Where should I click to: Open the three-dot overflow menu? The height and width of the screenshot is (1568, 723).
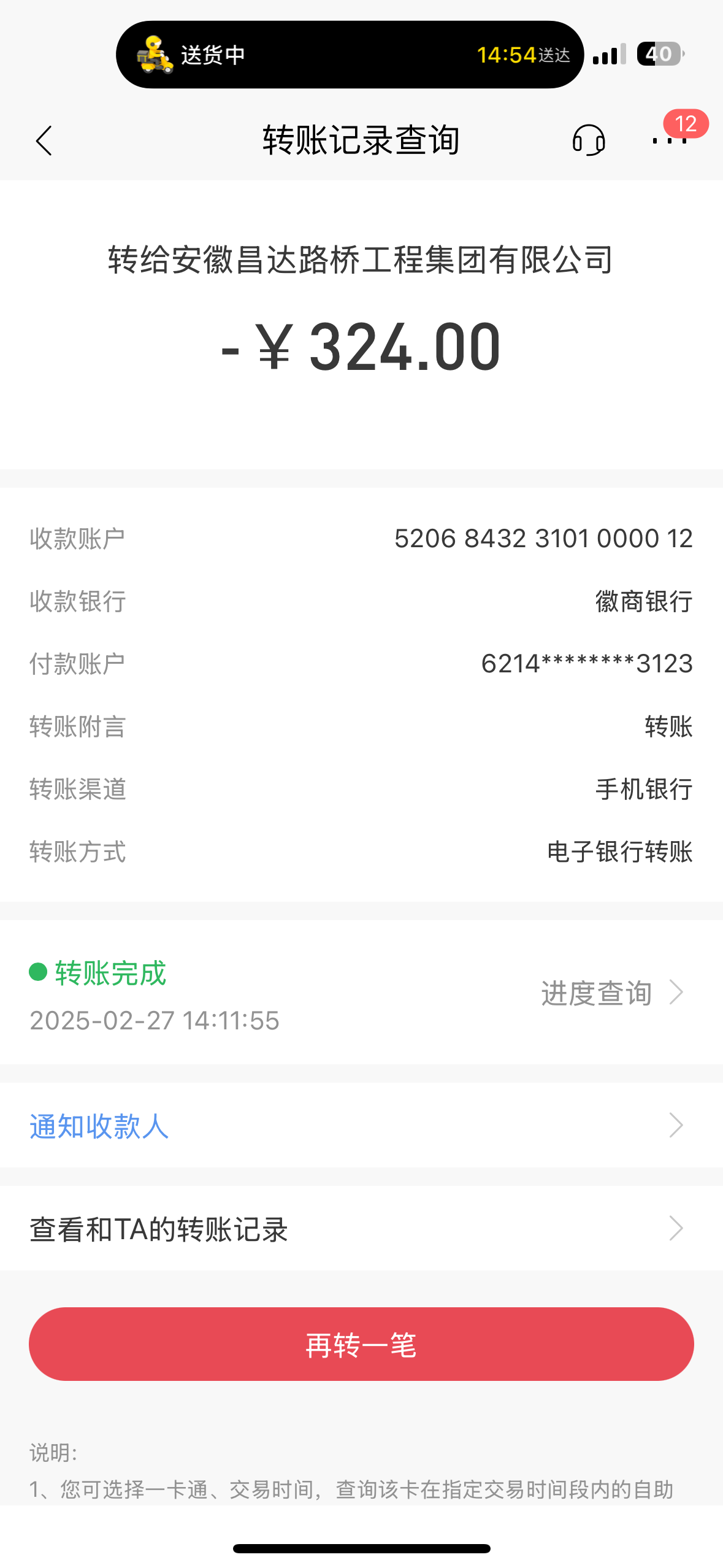coord(670,140)
